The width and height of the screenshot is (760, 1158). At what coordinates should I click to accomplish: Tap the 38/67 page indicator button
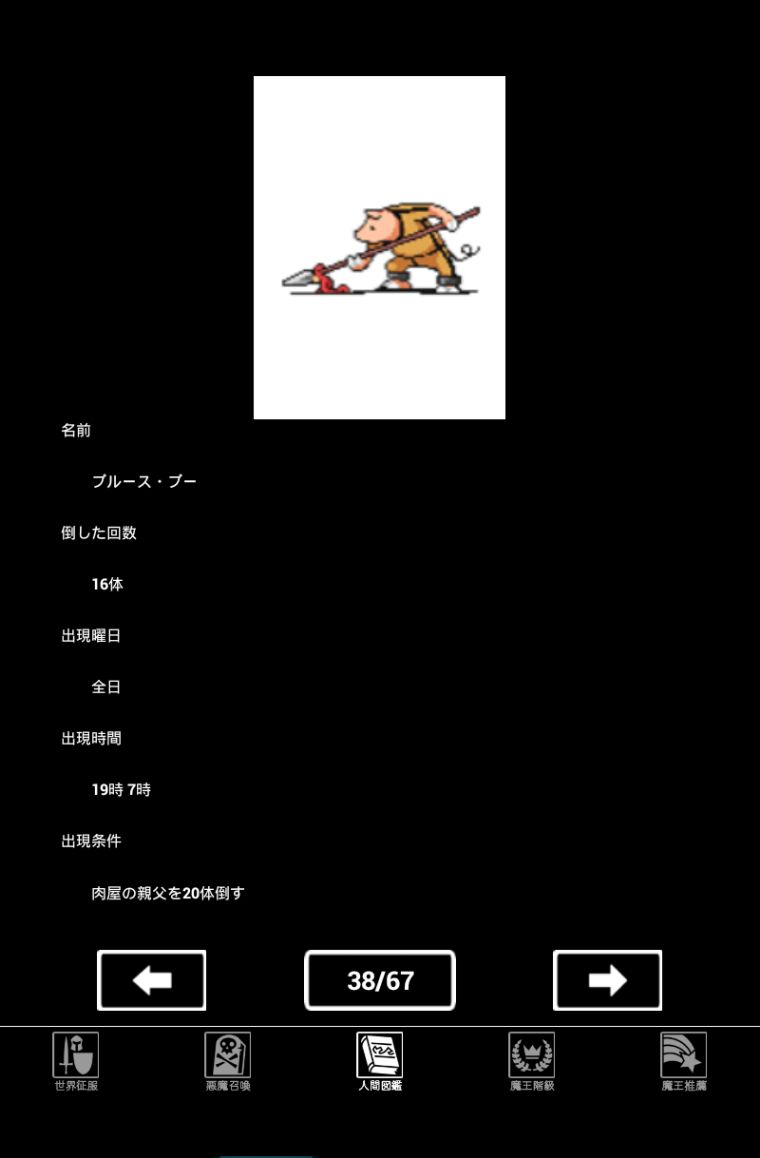[x=379, y=980]
